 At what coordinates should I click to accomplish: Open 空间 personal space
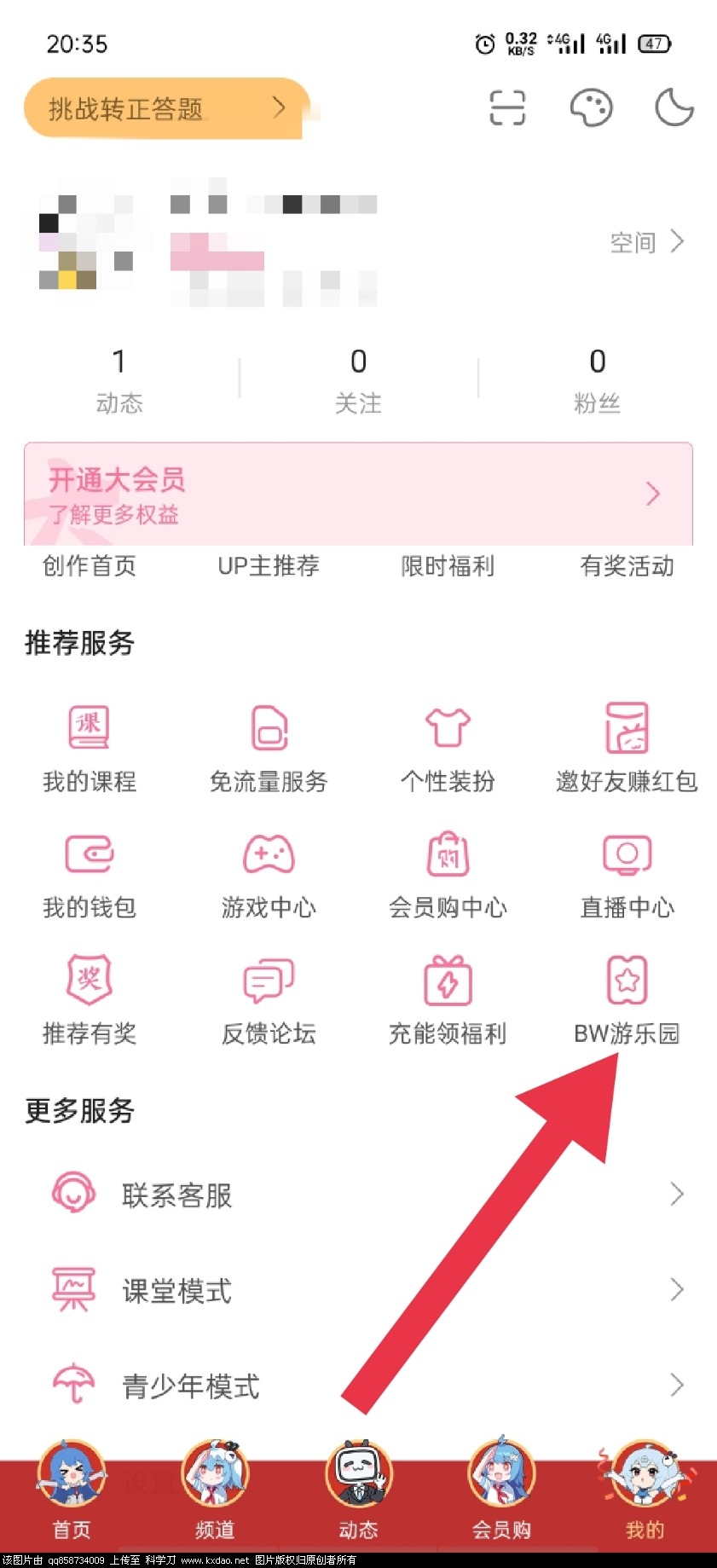point(646,243)
